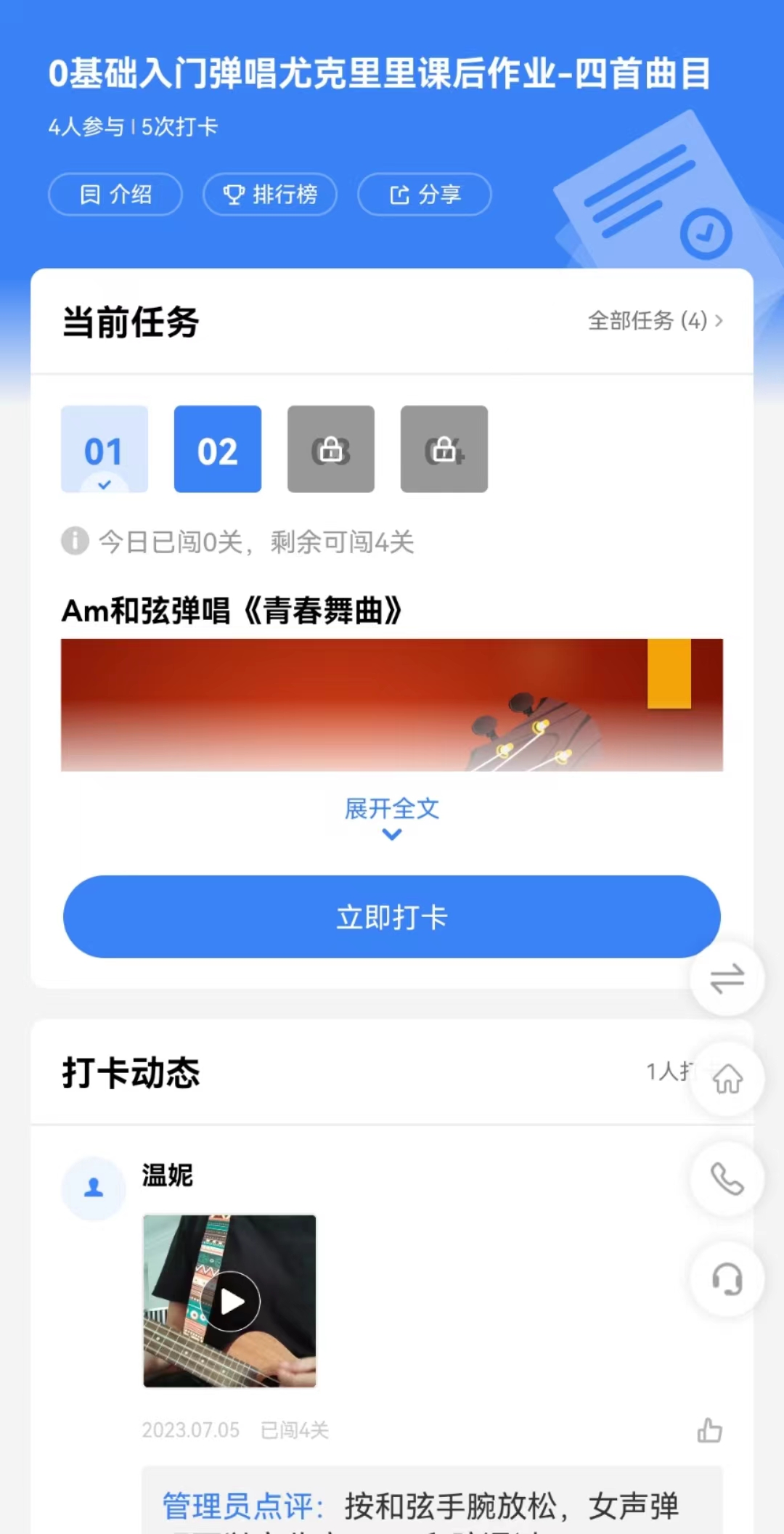
Task: Go to home via floating house icon
Action: [727, 1078]
